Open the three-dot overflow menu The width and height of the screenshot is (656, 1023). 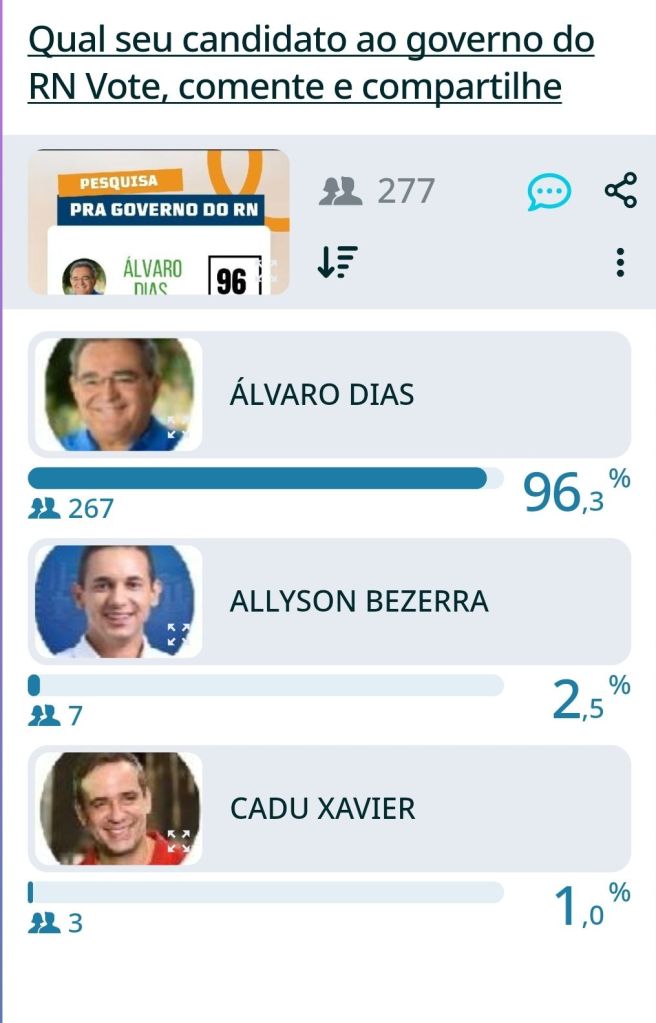621,262
